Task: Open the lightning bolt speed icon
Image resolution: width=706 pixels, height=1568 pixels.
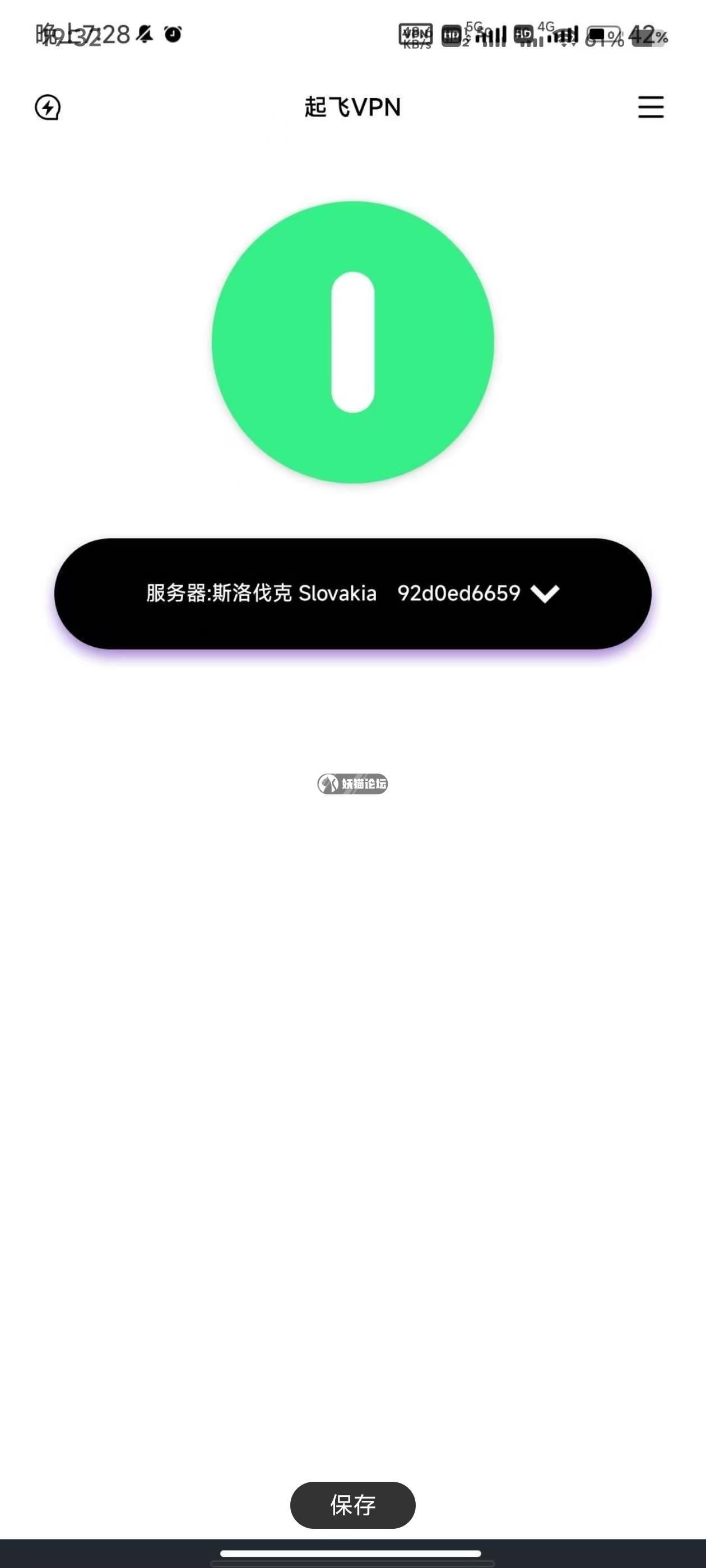Action: 48,108
